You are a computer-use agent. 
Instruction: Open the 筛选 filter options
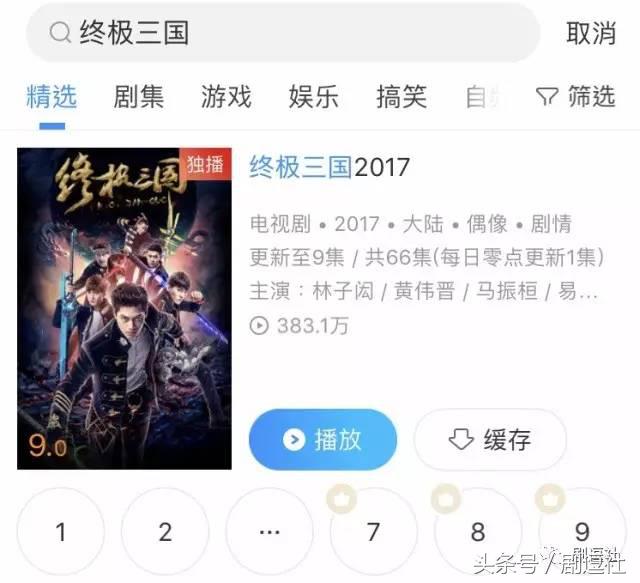[575, 97]
